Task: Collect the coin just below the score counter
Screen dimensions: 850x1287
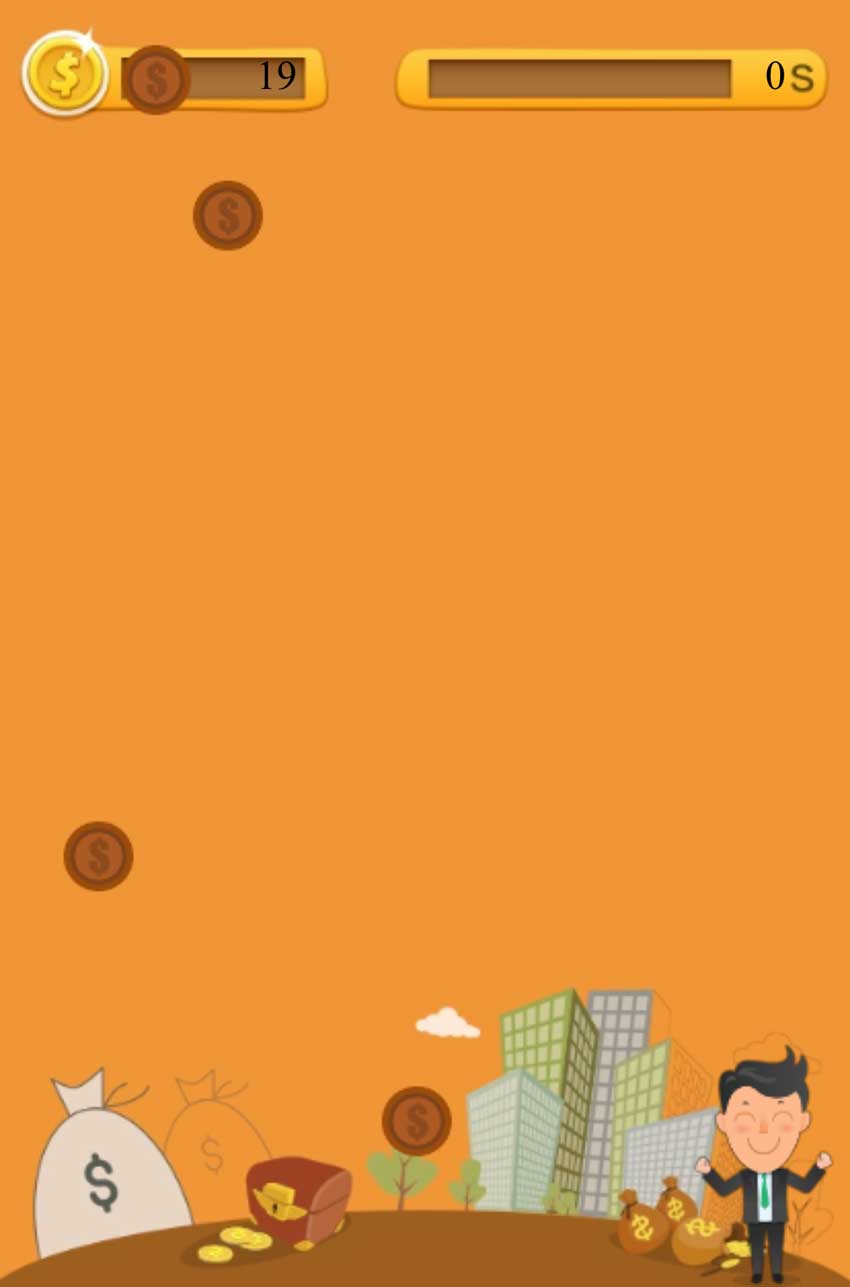Action: coord(228,215)
